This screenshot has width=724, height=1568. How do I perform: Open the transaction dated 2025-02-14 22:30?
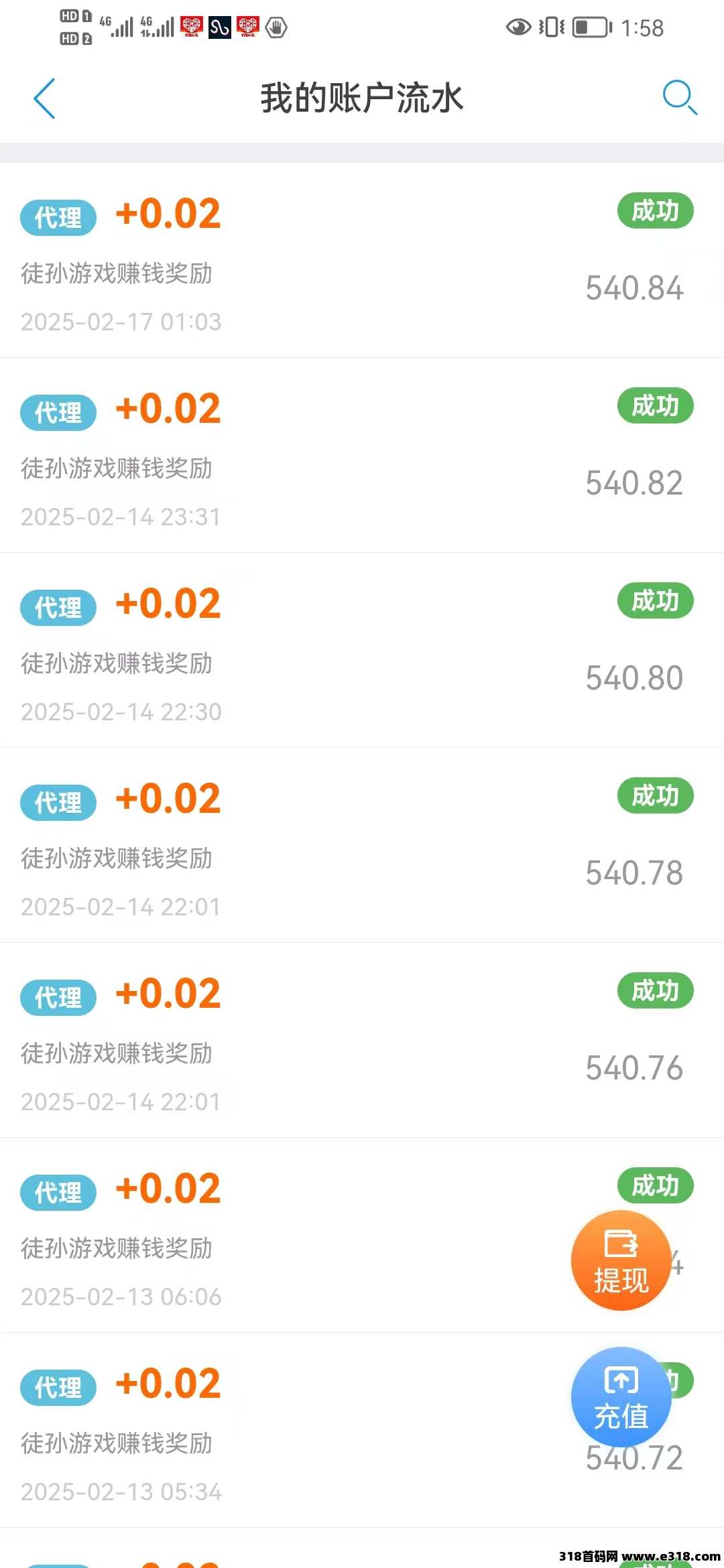(362, 651)
